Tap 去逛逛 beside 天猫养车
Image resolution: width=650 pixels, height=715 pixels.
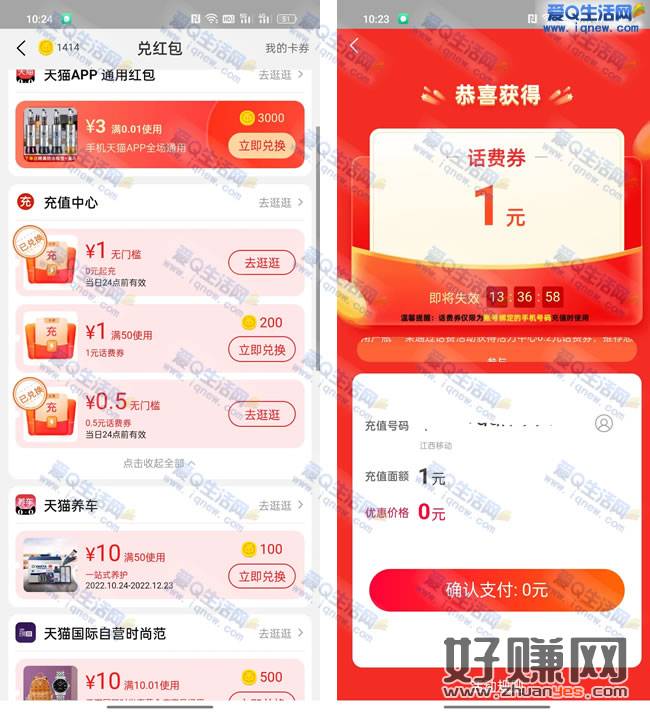(x=281, y=506)
